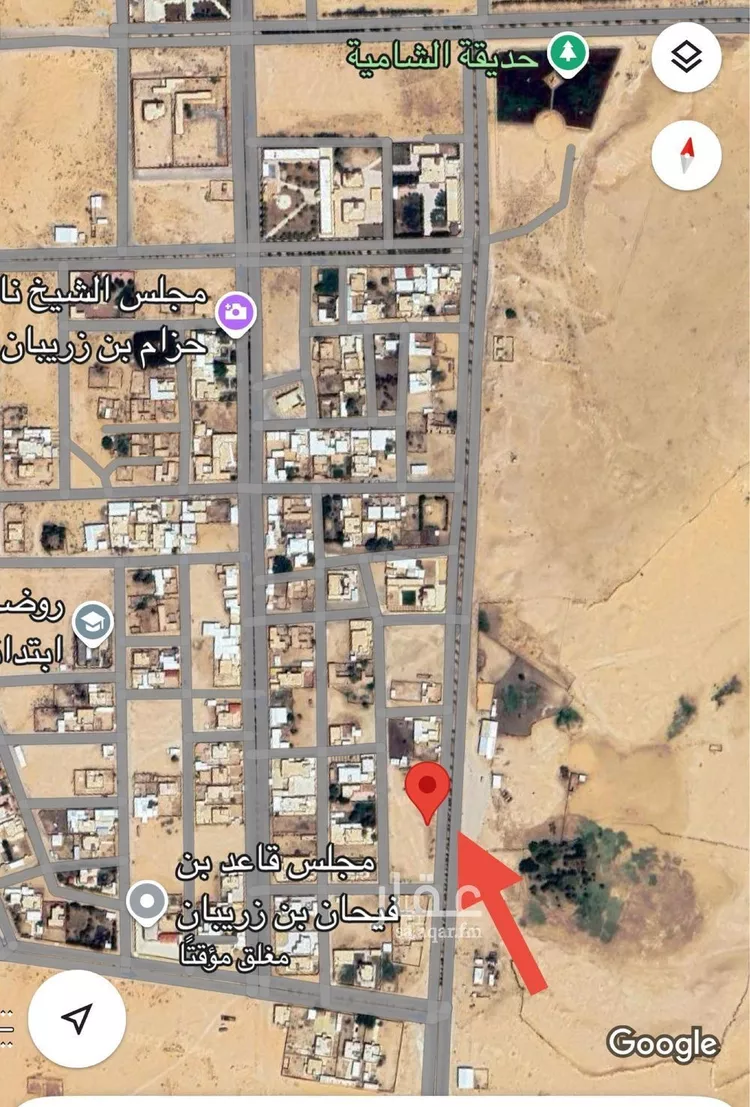Screen dimensions: 750x1107
Task: Open the map layers button
Action: point(686,58)
